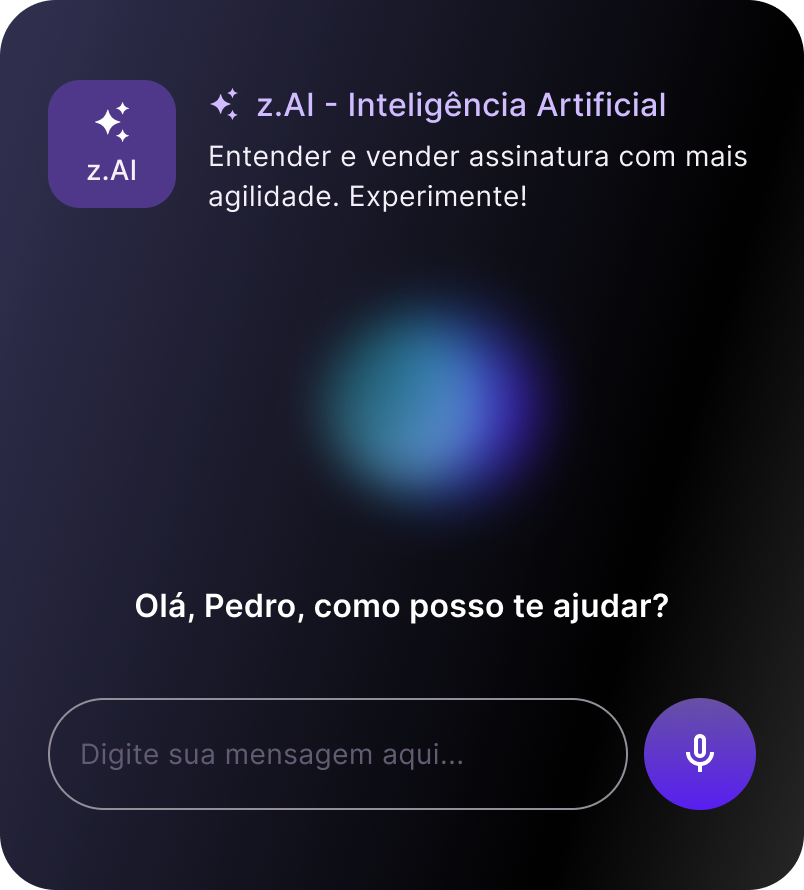Tap the message input field

pos(337,754)
